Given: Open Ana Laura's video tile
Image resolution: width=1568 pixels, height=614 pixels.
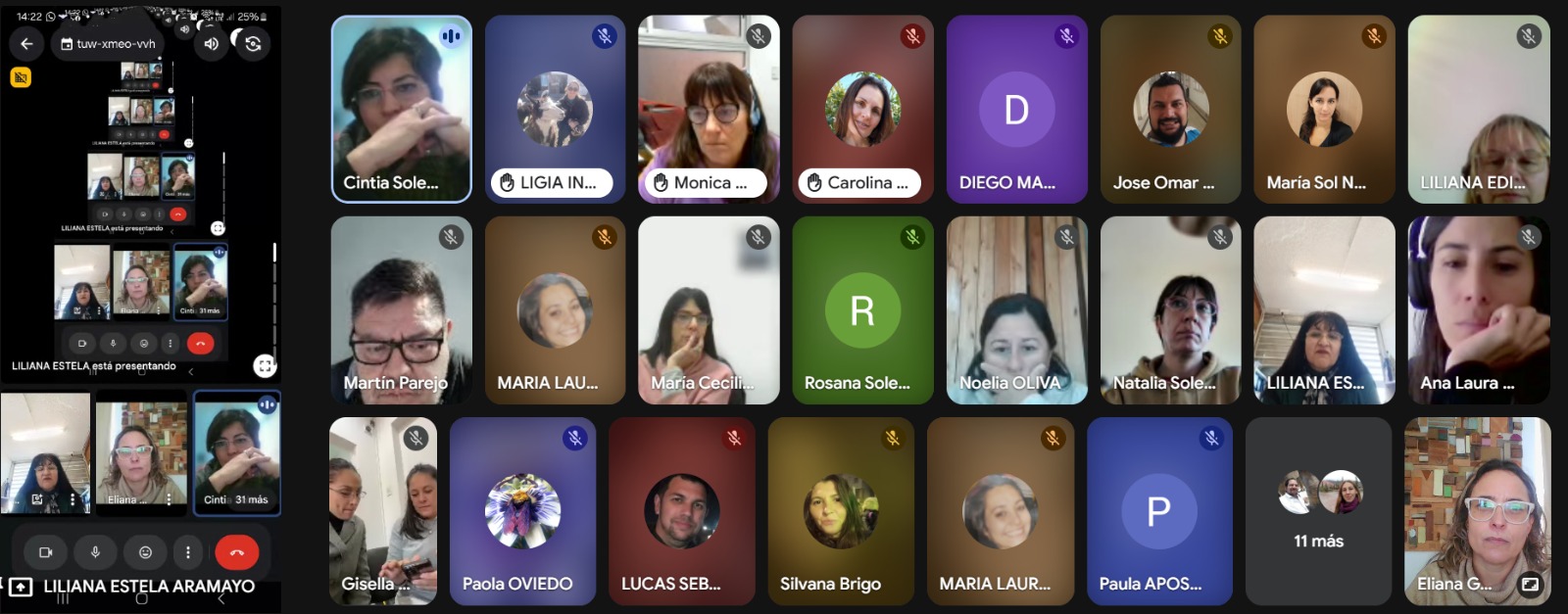Looking at the screenshot, I should tap(1478, 309).
